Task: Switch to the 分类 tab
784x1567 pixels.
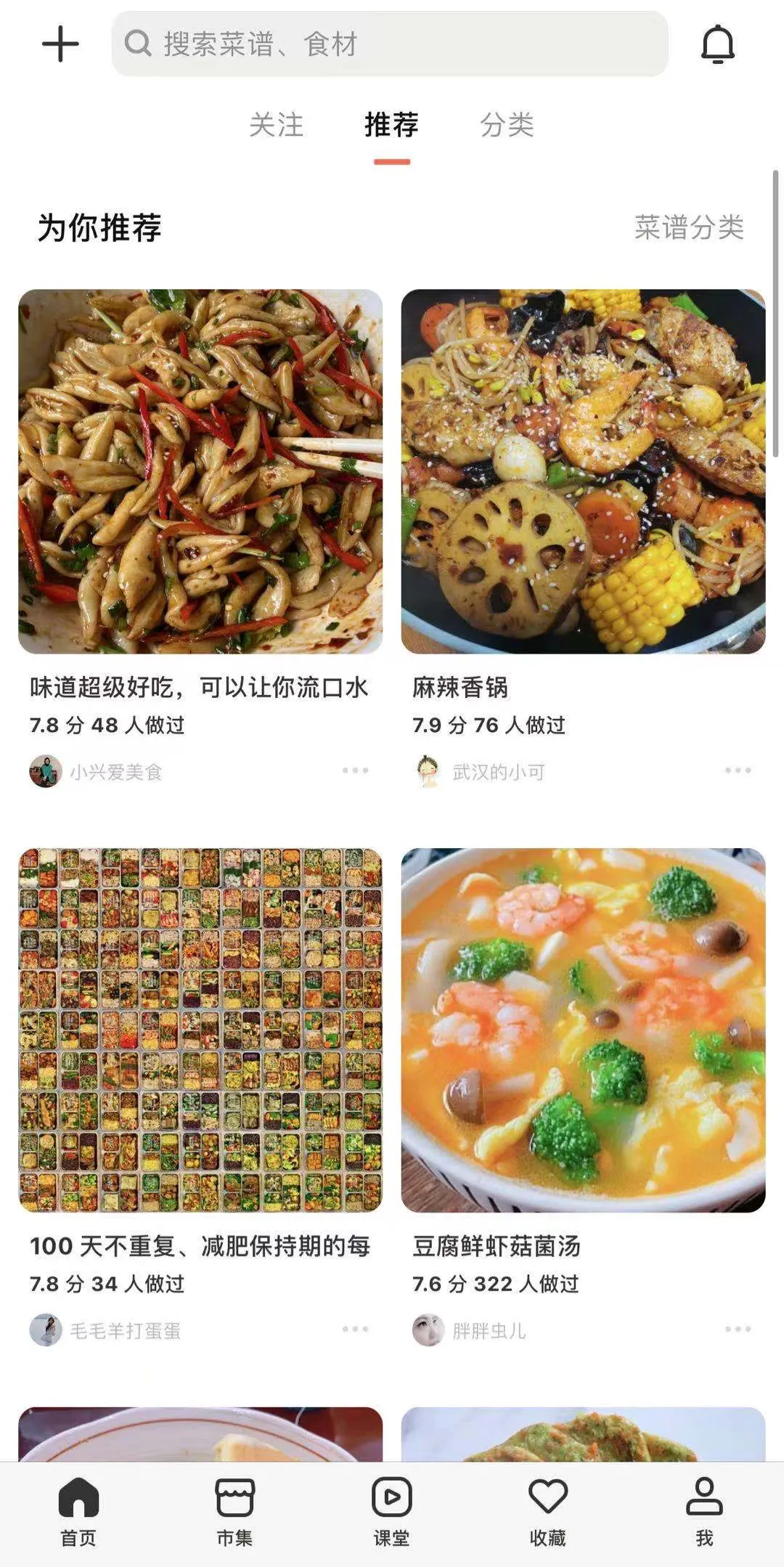Action: (x=507, y=125)
